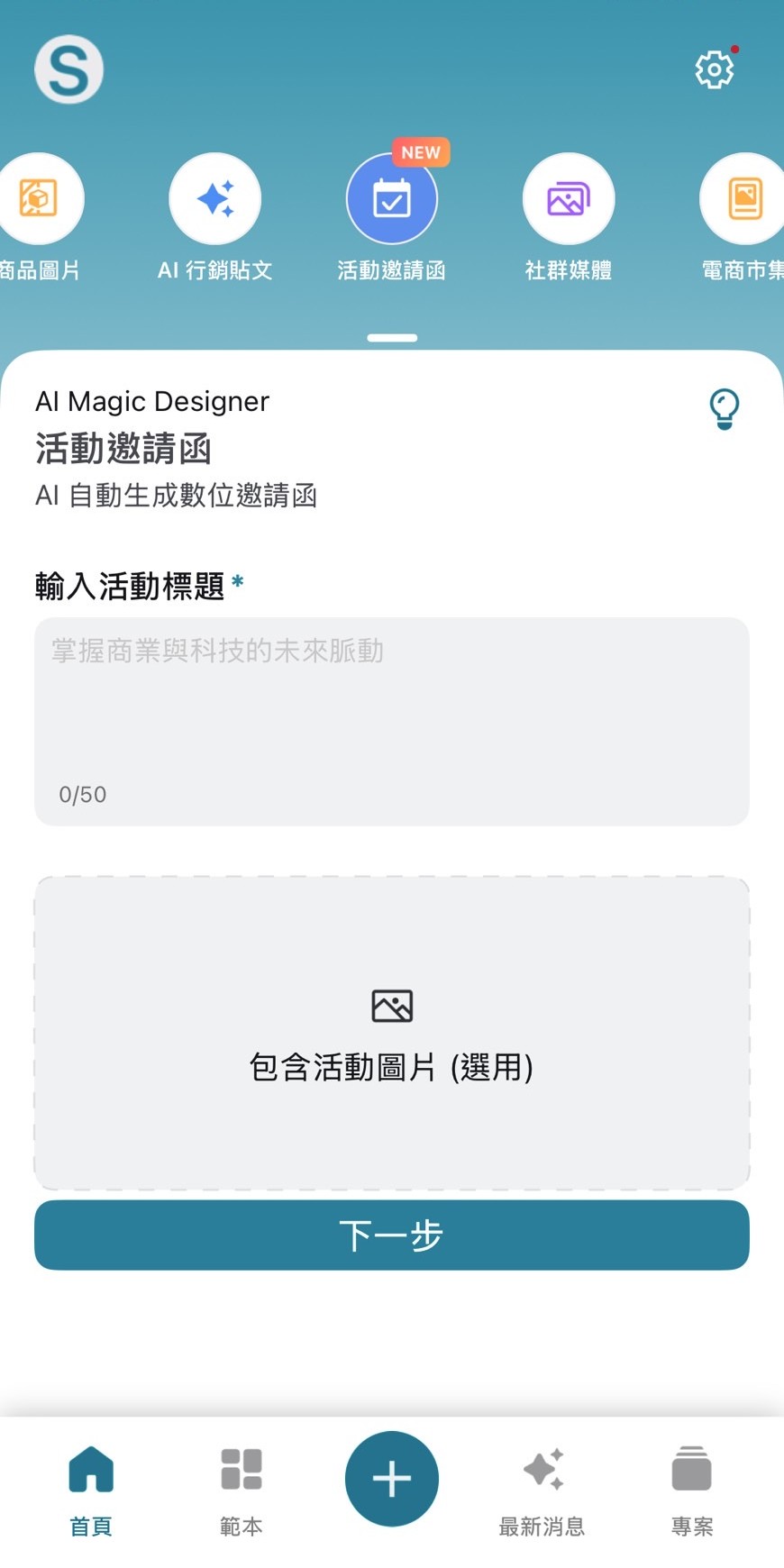784x1568 pixels.
Task: Tap the 0/50 character counter
Action: (x=82, y=794)
